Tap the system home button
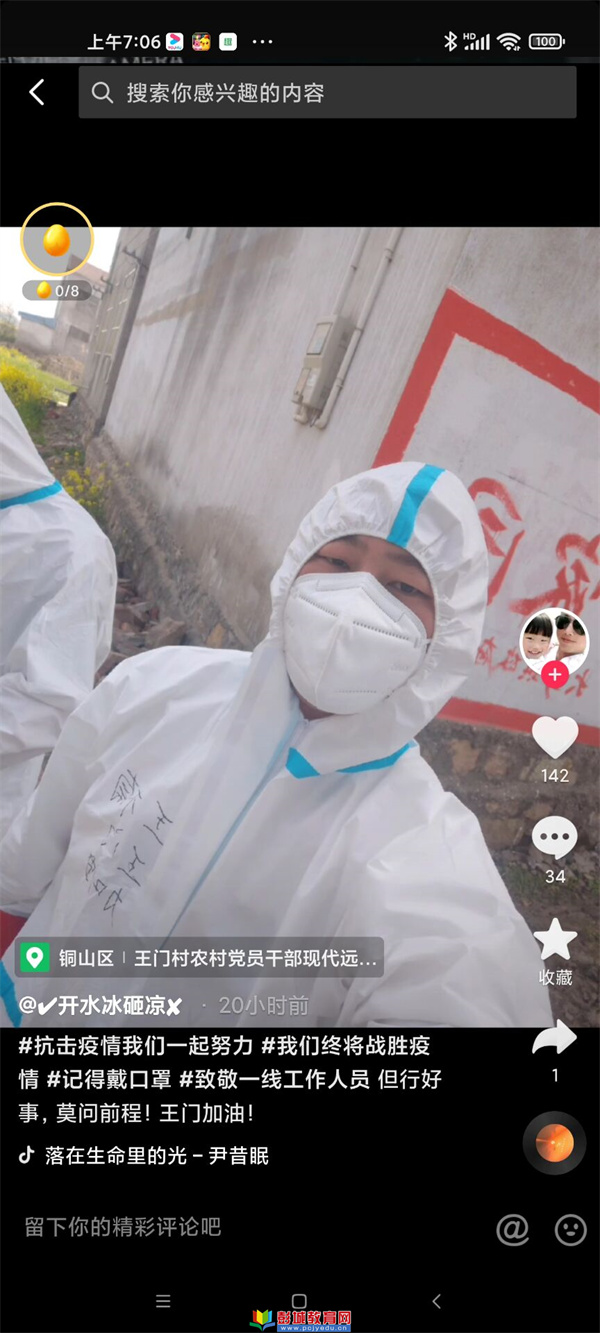The height and width of the screenshot is (1333, 600). click(299, 1301)
